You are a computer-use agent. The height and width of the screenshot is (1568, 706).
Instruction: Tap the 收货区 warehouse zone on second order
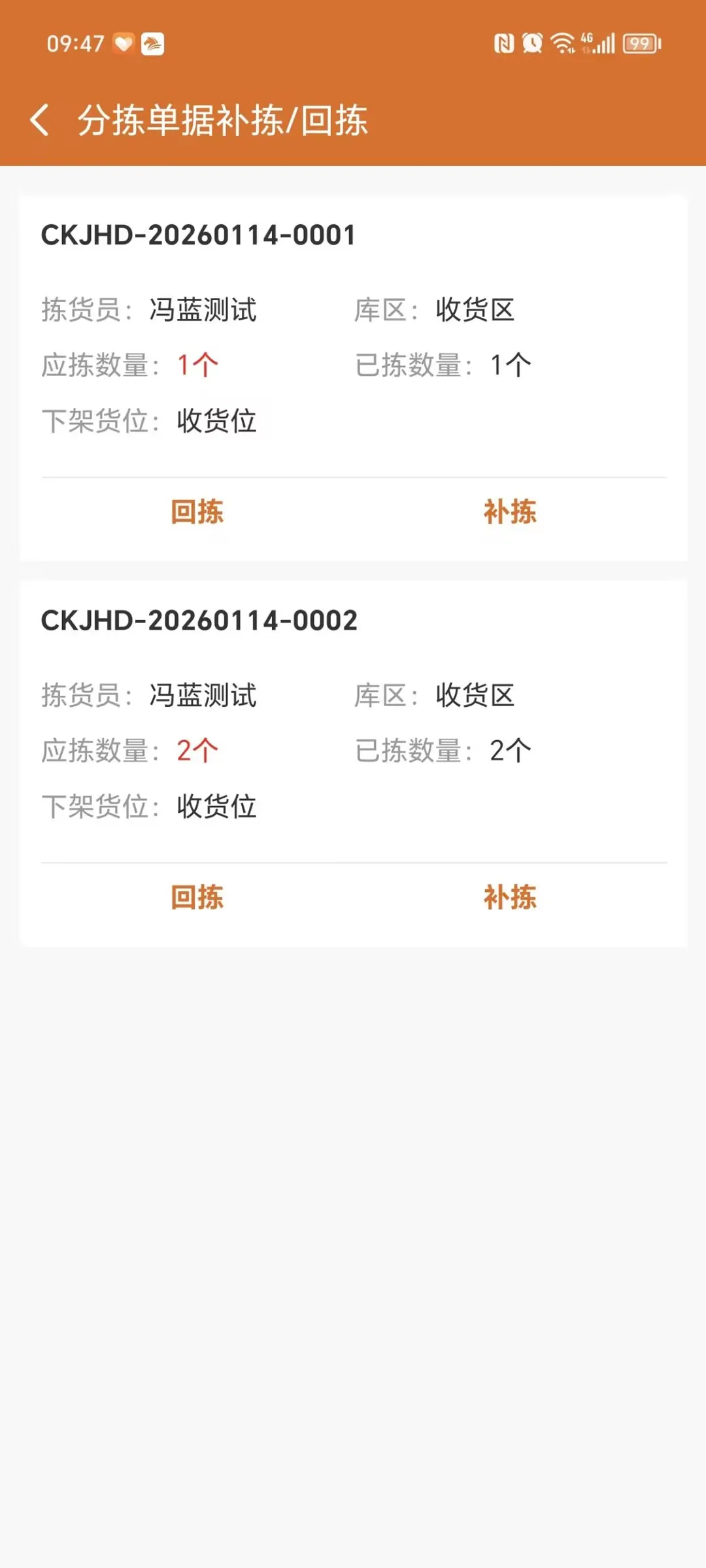point(475,695)
